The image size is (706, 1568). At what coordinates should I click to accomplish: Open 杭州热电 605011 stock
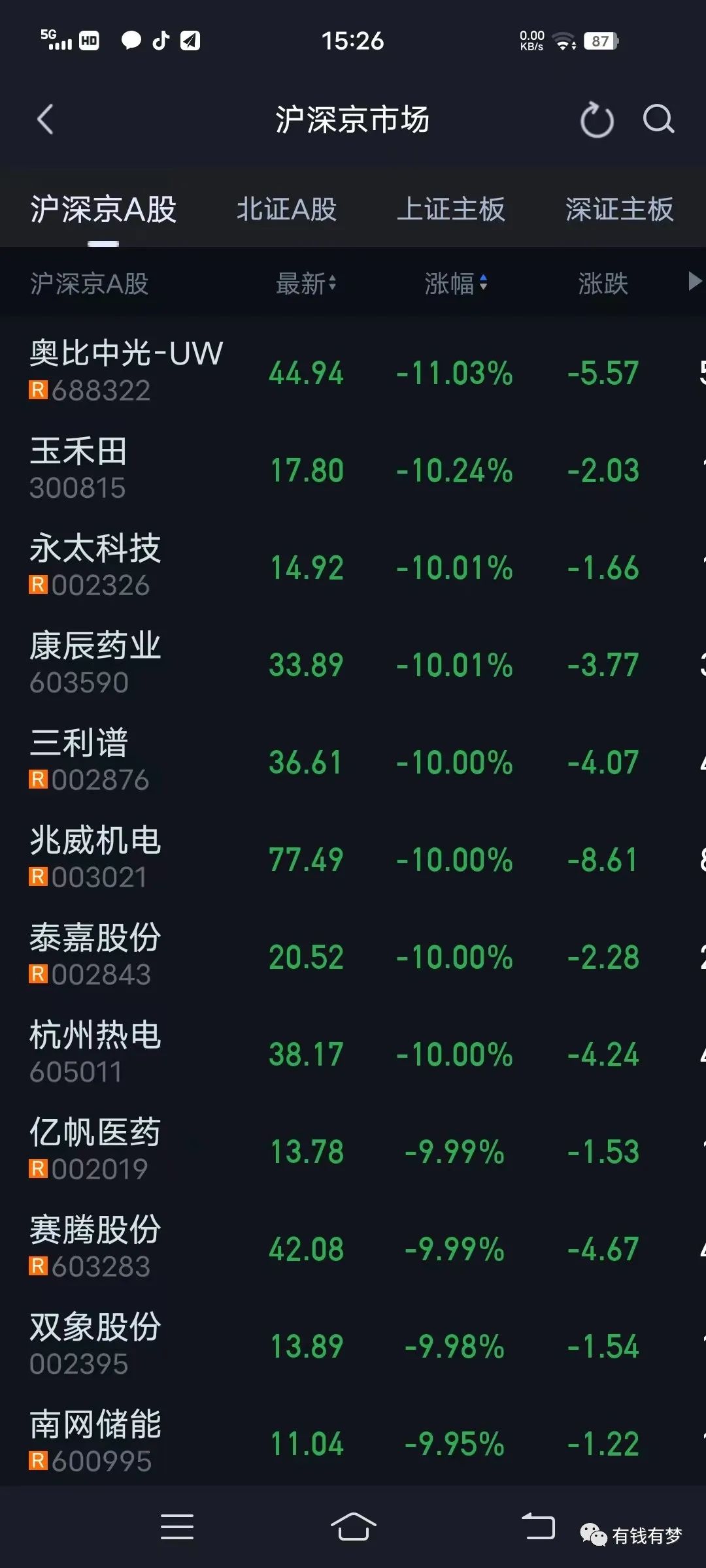pos(353,1053)
